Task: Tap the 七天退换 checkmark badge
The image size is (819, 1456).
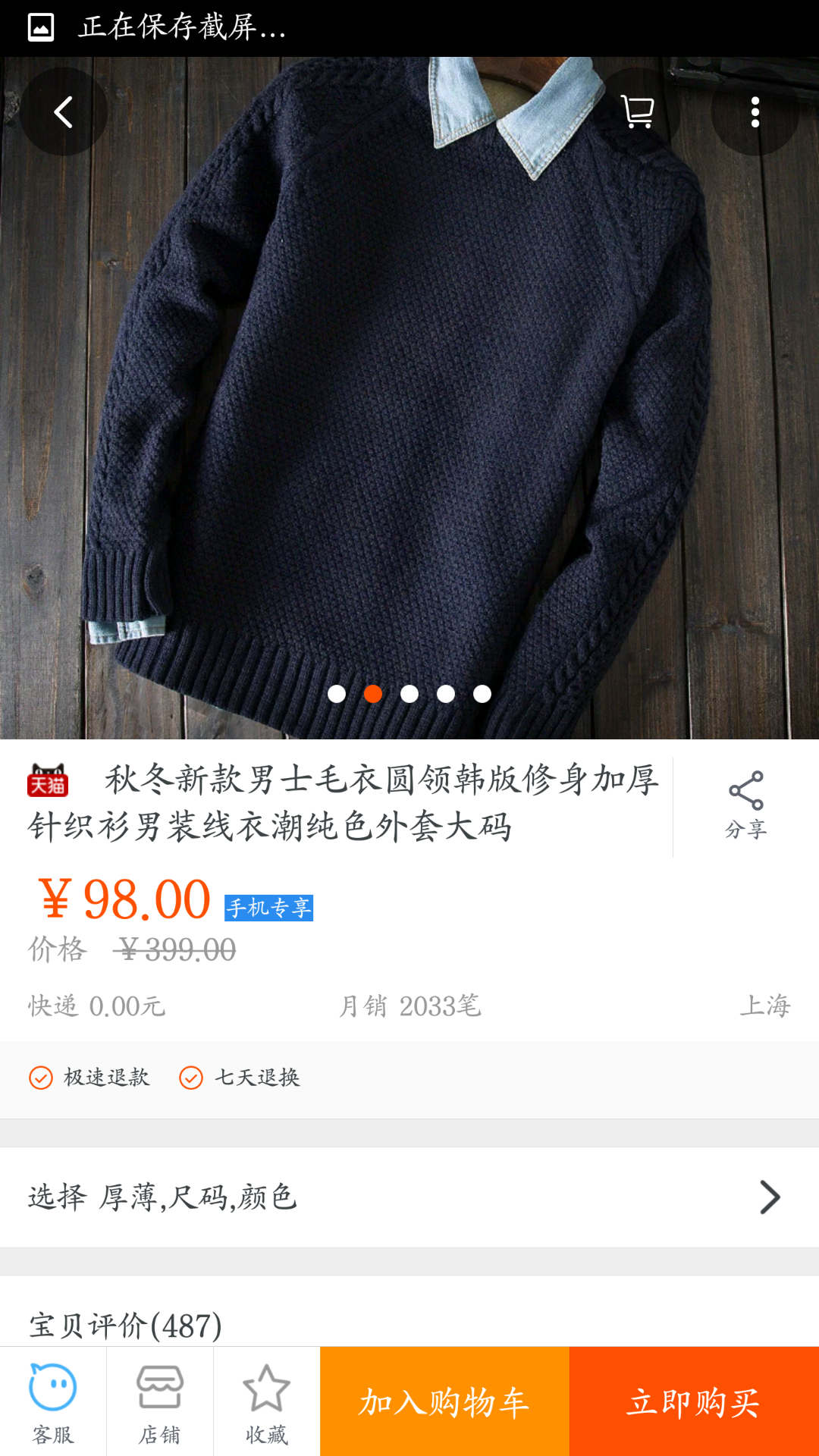Action: click(191, 1078)
